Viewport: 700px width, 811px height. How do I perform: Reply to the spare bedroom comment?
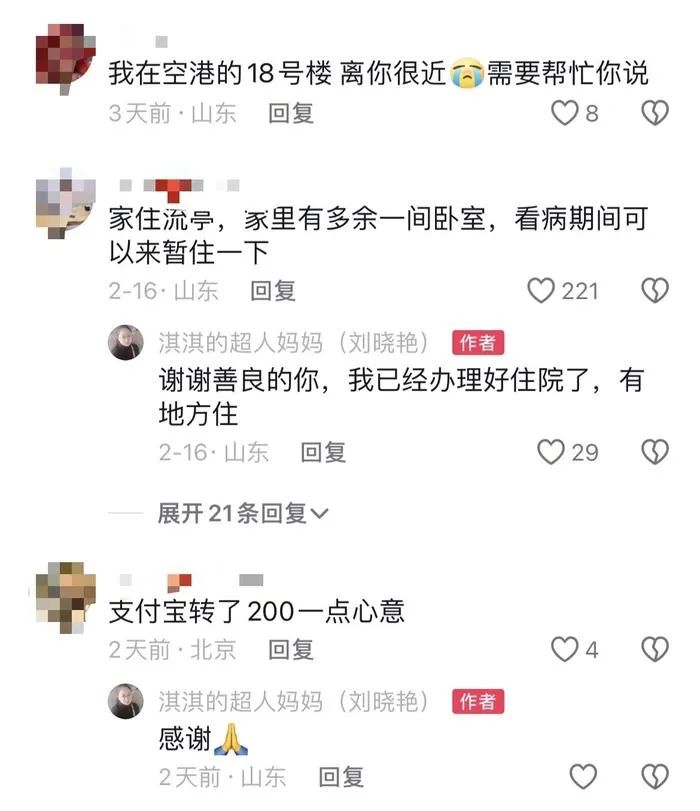pos(273,291)
